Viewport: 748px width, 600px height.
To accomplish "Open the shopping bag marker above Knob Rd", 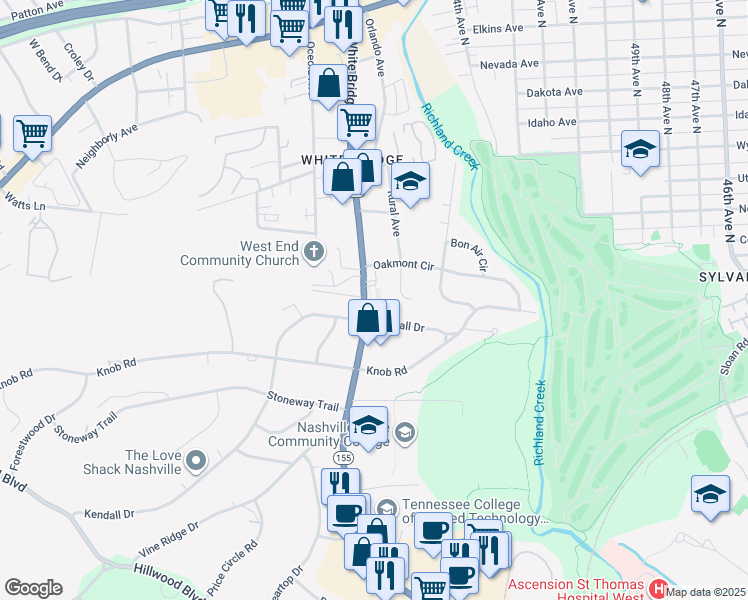I will coord(368,319).
